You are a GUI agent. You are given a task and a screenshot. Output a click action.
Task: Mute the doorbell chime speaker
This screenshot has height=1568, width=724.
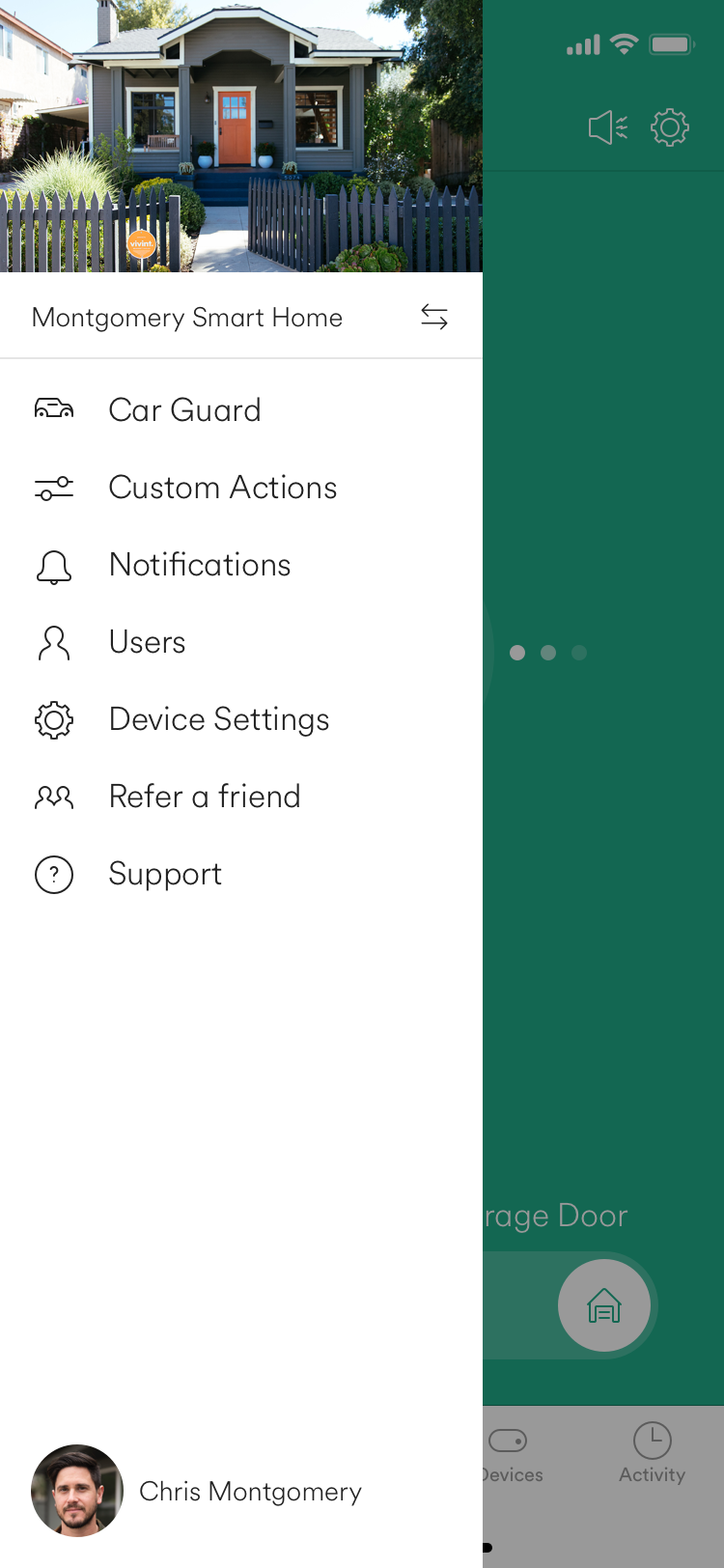click(x=606, y=126)
